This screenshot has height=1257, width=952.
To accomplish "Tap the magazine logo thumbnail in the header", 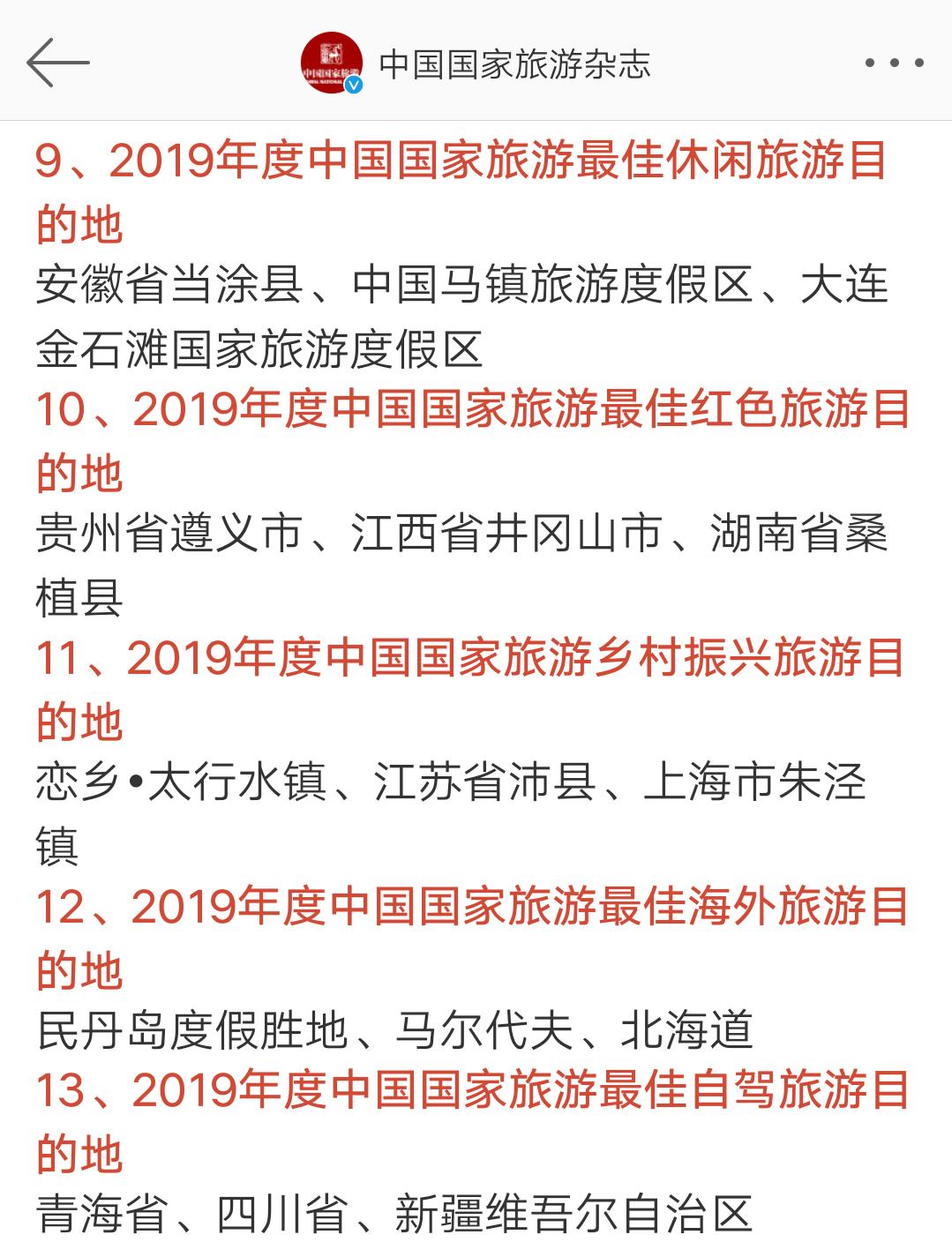I will tap(333, 60).
